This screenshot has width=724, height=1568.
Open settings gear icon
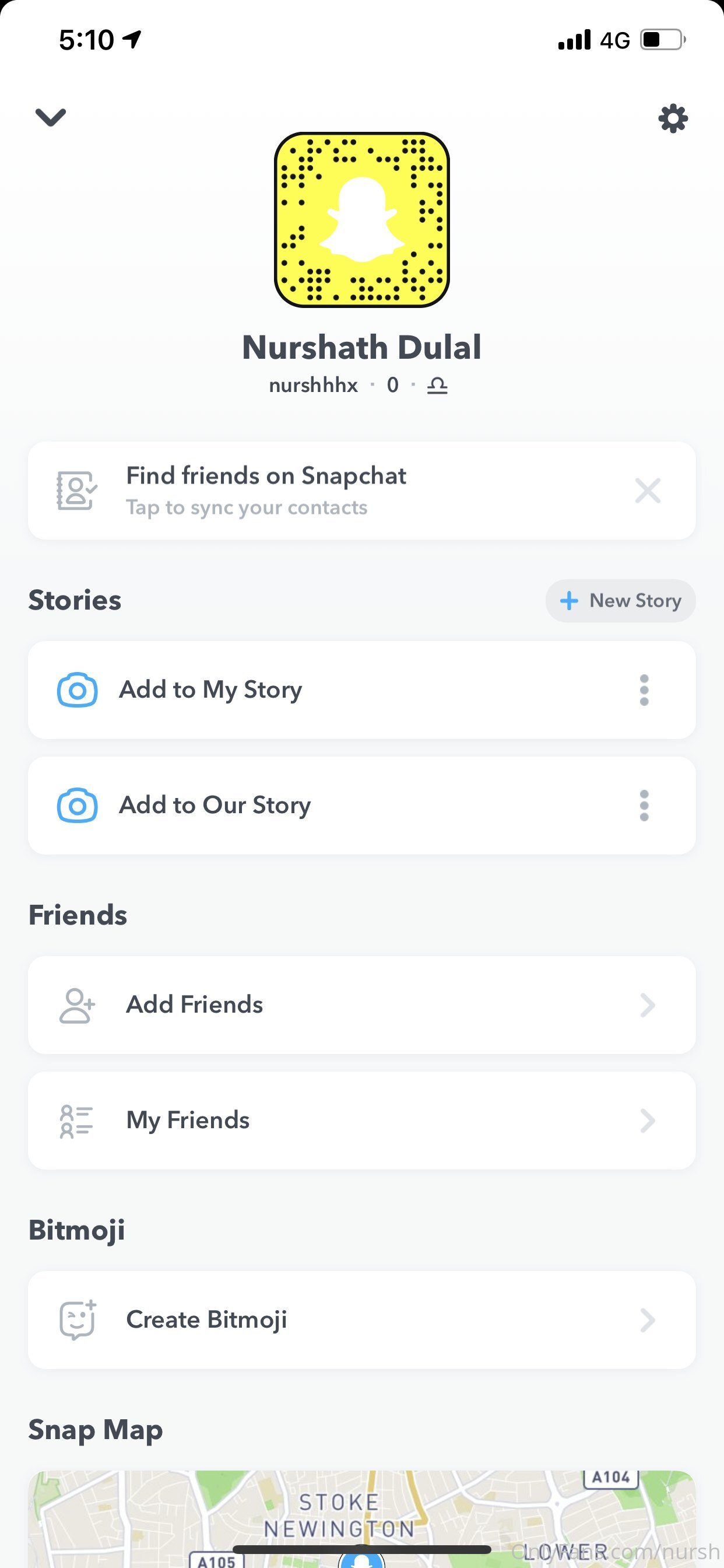(x=673, y=118)
